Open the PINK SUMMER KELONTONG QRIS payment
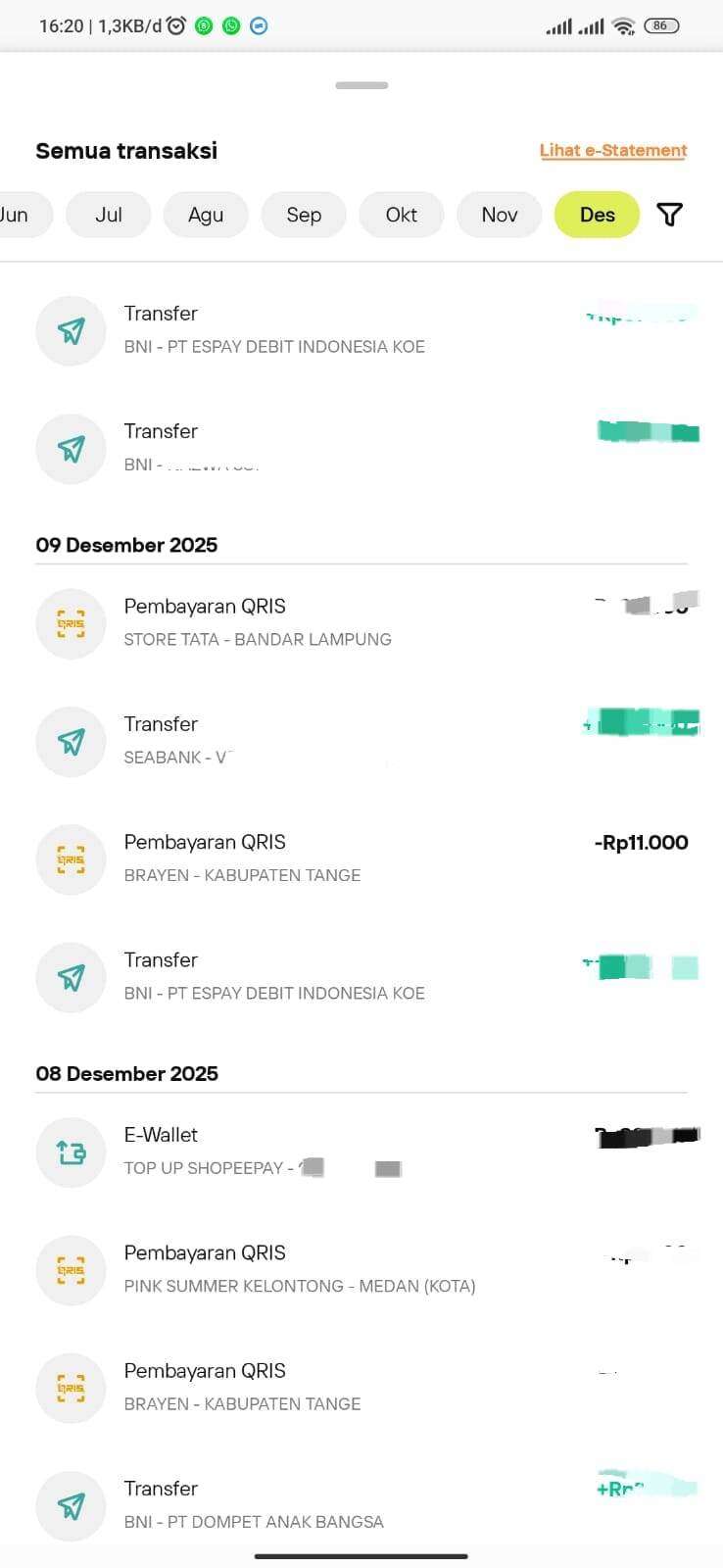Image resolution: width=723 pixels, height=1568 pixels. point(361,1268)
